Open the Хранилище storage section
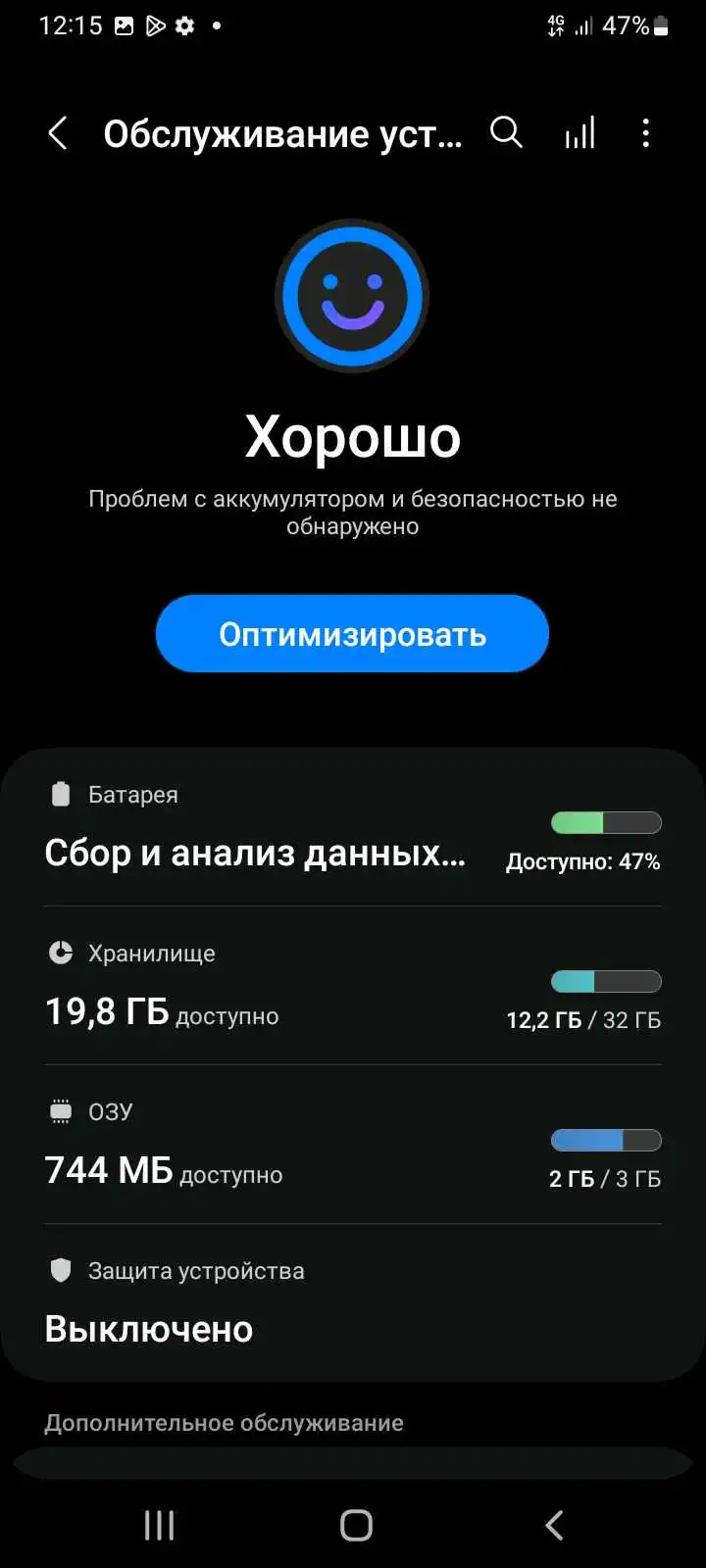Viewport: 706px width, 1568px height. (353, 987)
